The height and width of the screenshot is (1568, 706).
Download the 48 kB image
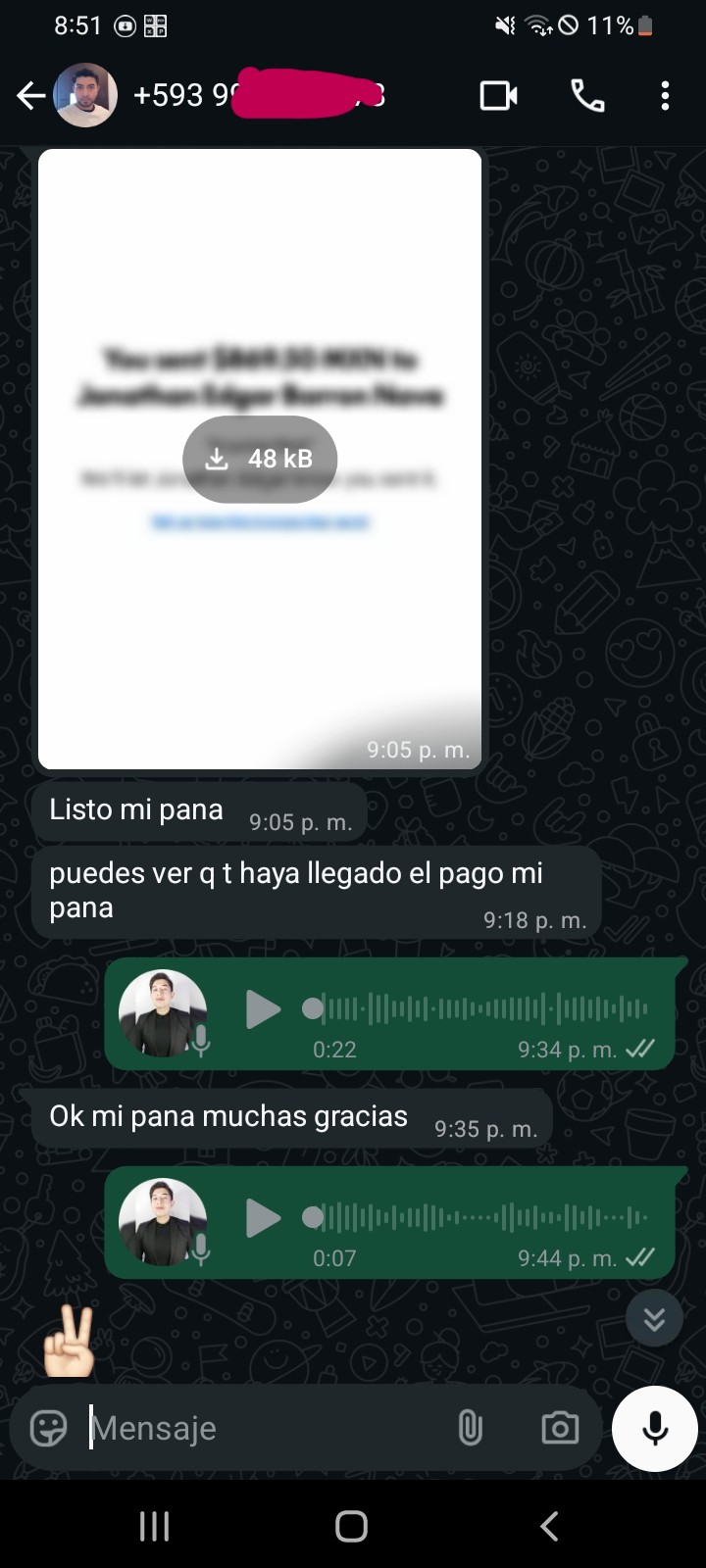coord(260,459)
